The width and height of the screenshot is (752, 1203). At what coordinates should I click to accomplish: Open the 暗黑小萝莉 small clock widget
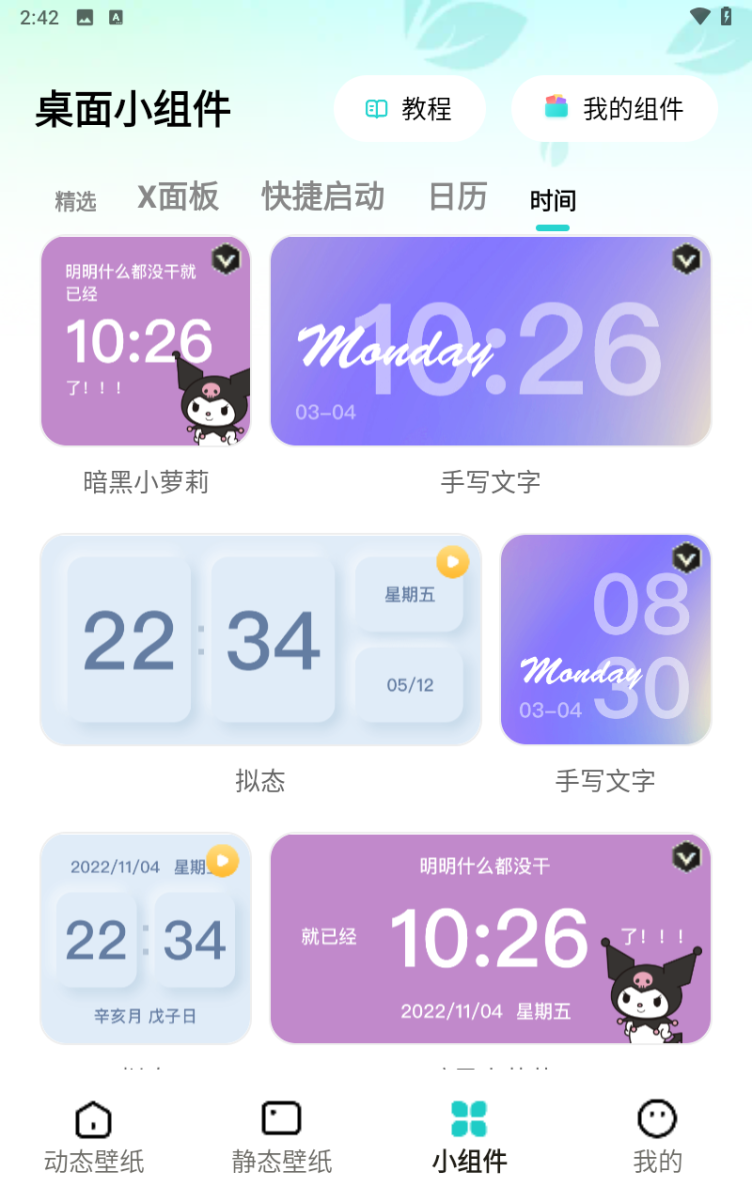tap(145, 341)
